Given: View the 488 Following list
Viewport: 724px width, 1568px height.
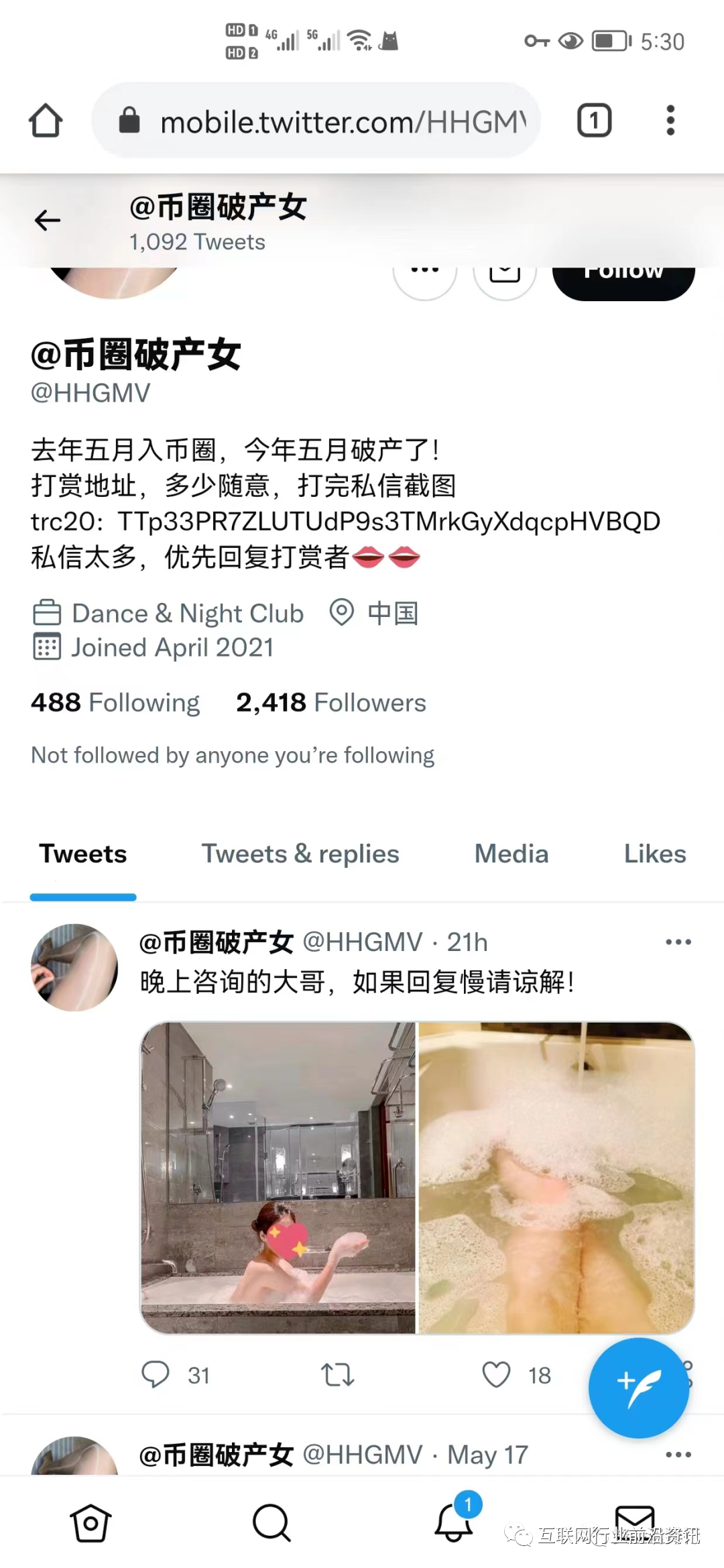Looking at the screenshot, I should click(115, 703).
